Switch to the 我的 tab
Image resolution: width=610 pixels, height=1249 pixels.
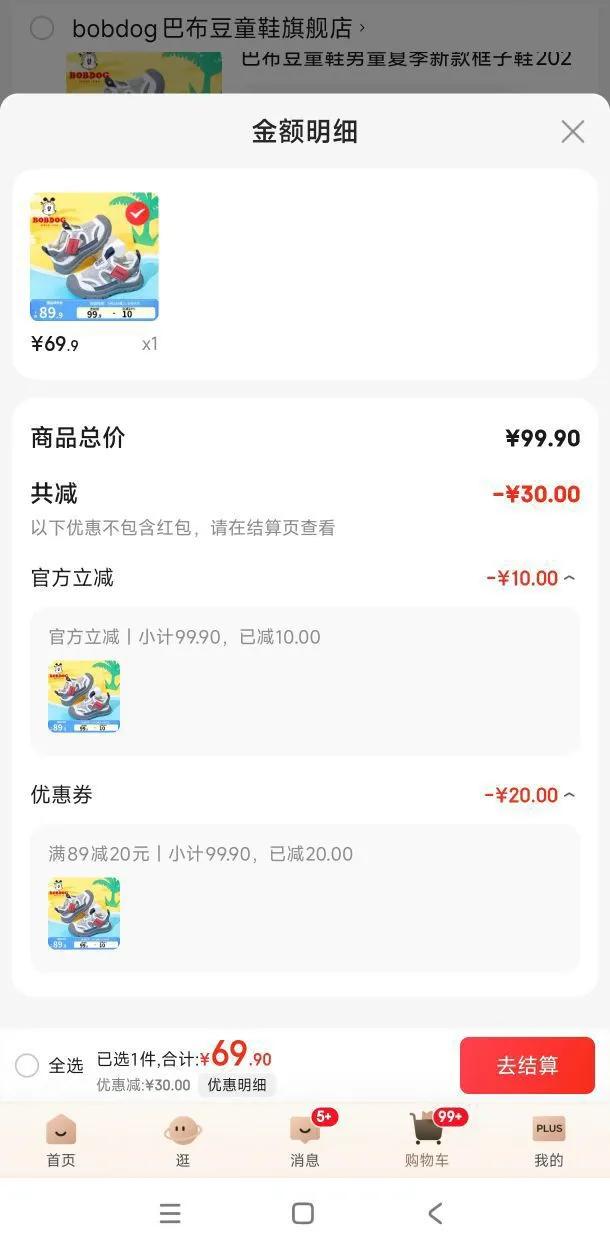[548, 1141]
